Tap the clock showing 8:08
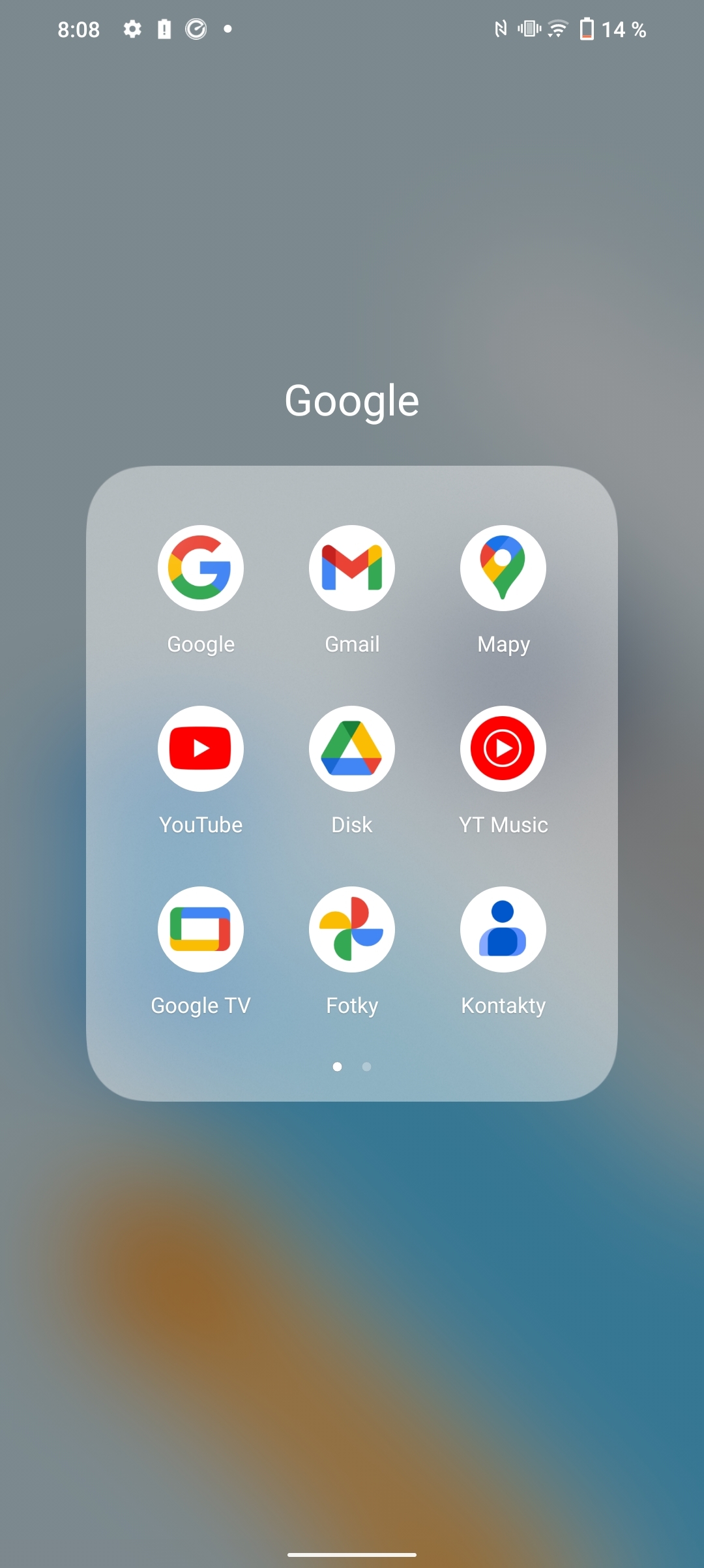The width and height of the screenshot is (704, 1568). pos(78,29)
